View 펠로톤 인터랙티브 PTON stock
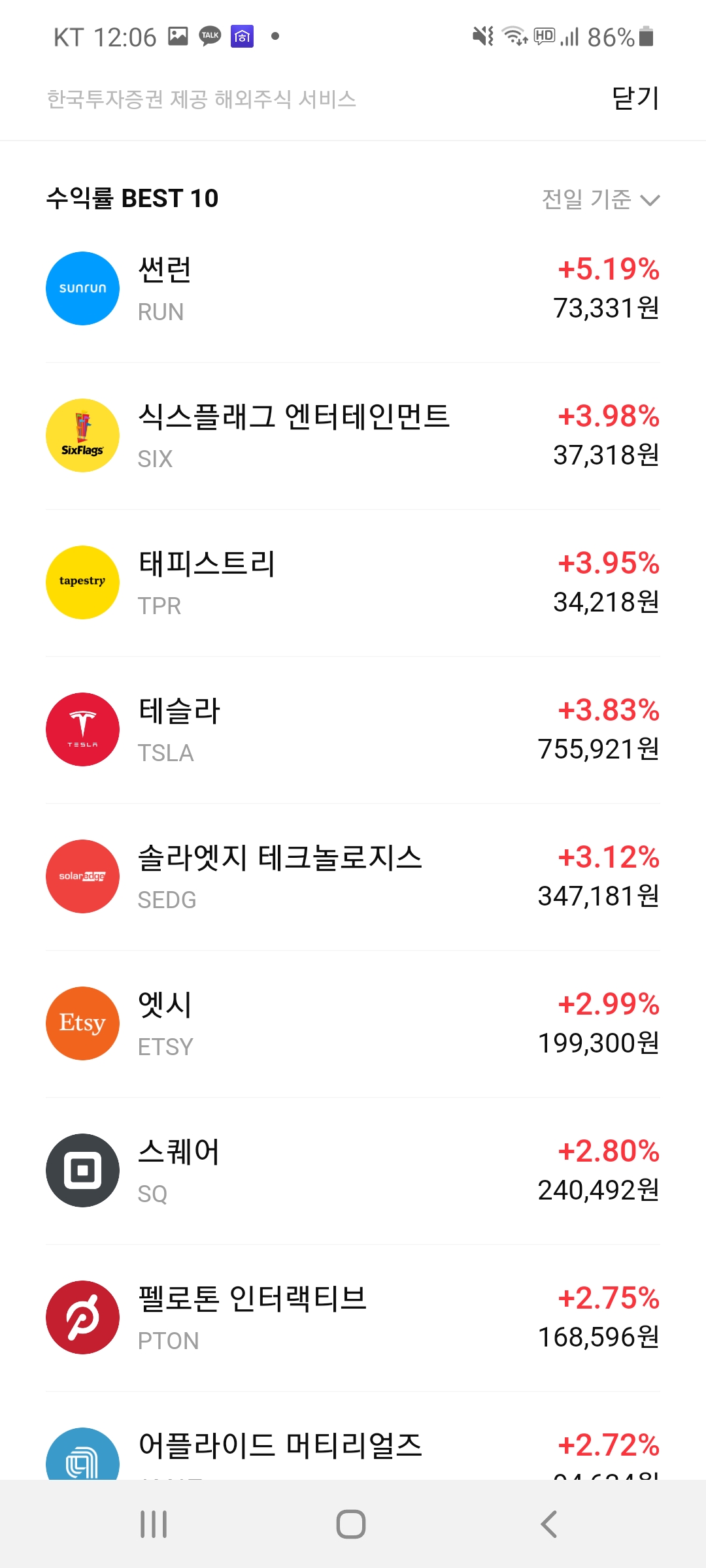This screenshot has height=1568, width=706. tap(353, 1318)
